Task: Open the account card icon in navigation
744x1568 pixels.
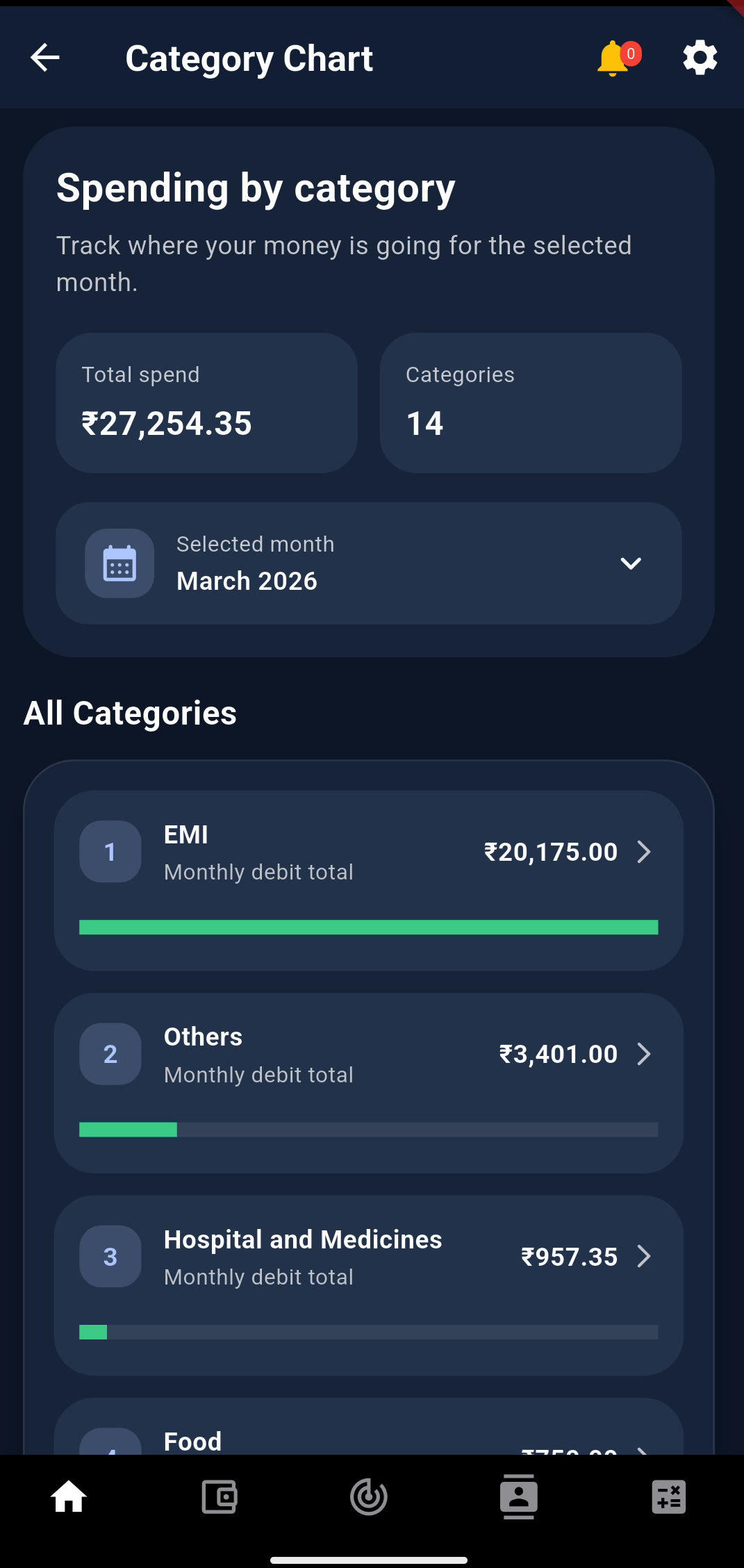Action: coord(519,1496)
